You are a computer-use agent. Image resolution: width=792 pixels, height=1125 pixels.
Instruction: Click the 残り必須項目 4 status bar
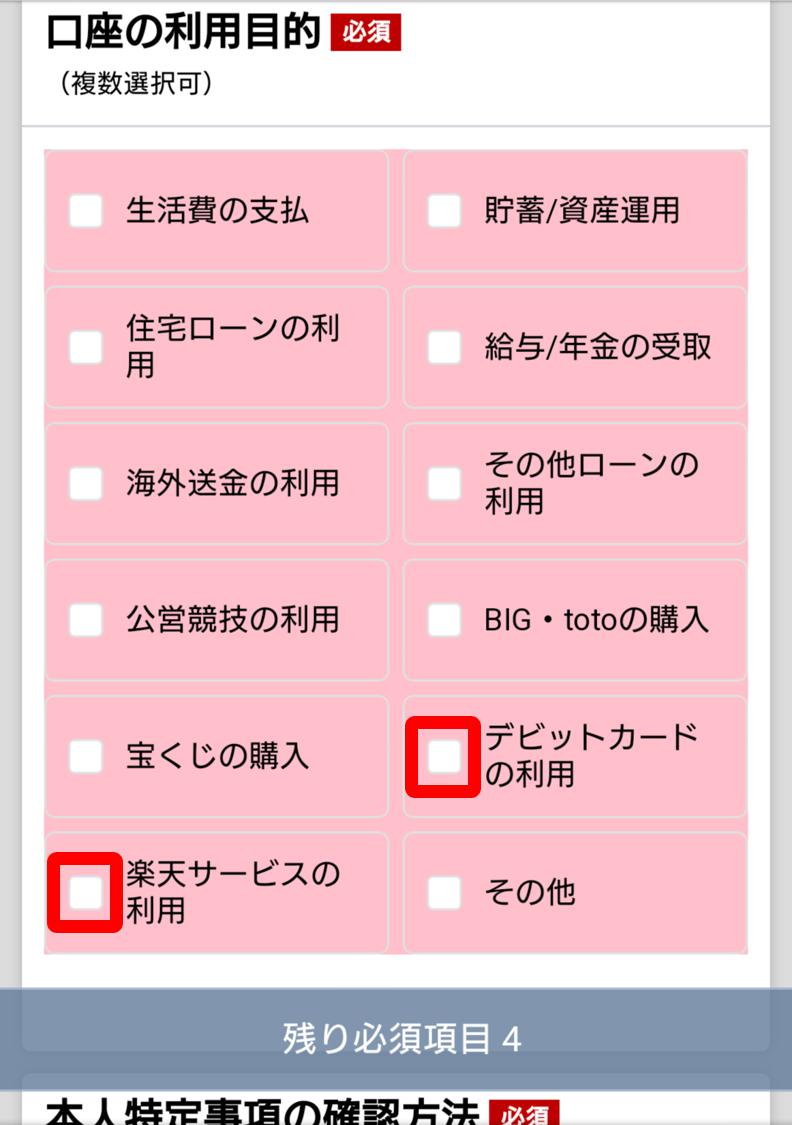[396, 1040]
